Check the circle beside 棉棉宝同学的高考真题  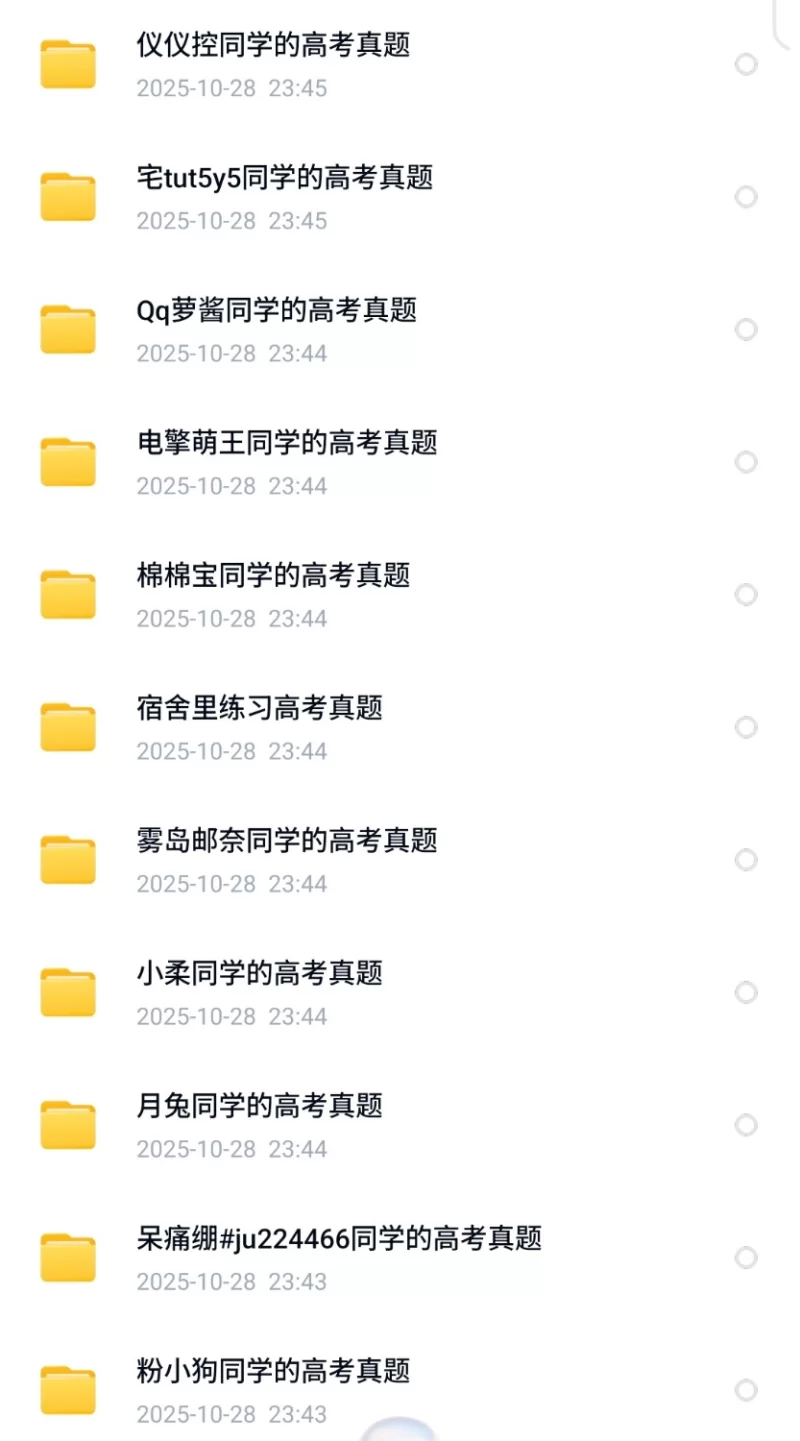[746, 594]
